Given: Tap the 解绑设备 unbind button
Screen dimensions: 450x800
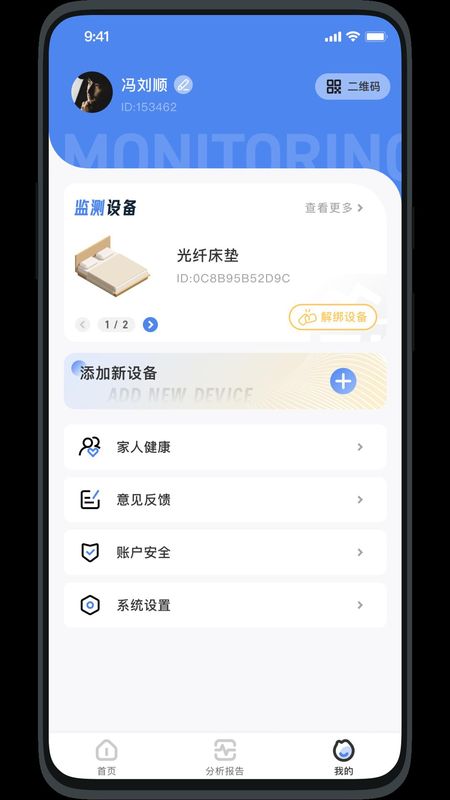Looking at the screenshot, I should 333,317.
